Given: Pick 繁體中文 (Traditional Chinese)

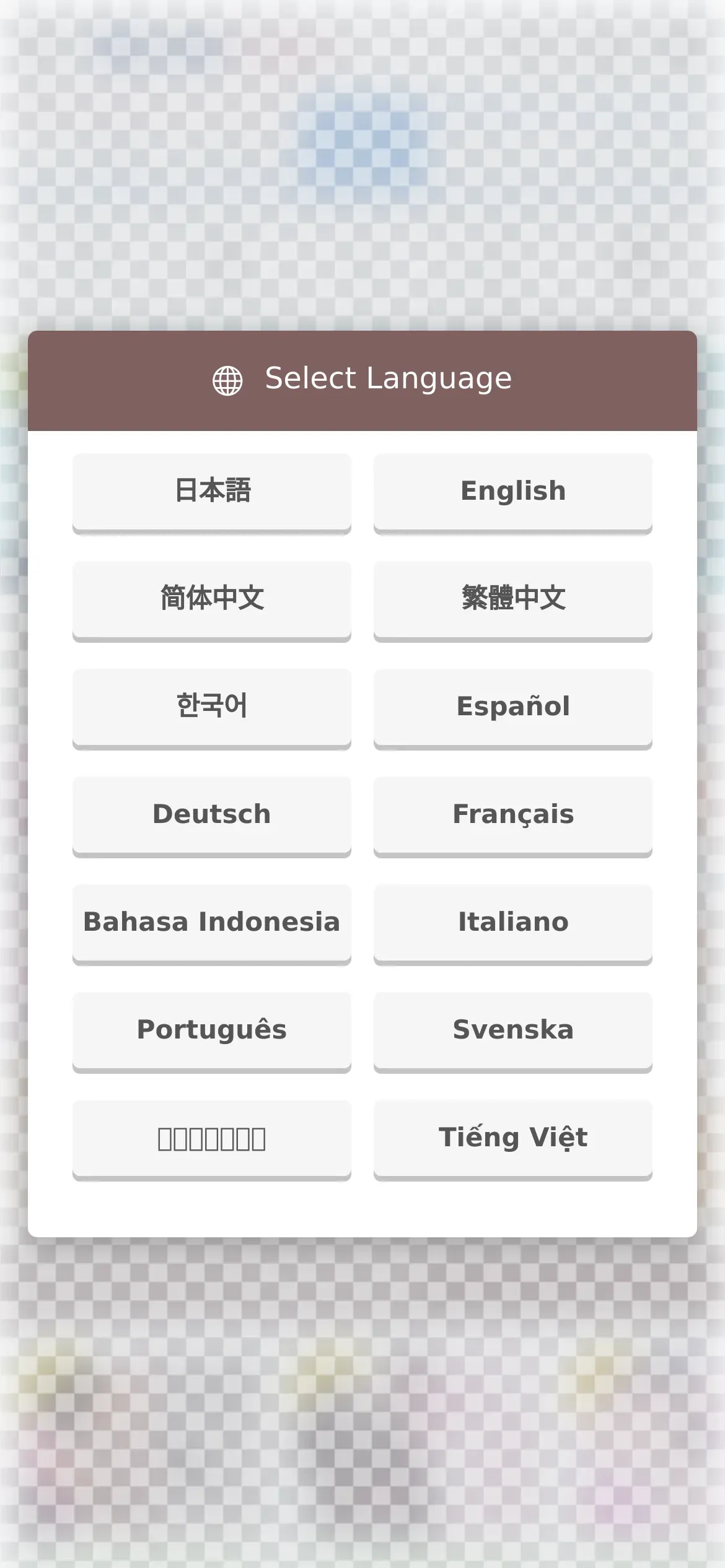Looking at the screenshot, I should click(513, 601).
